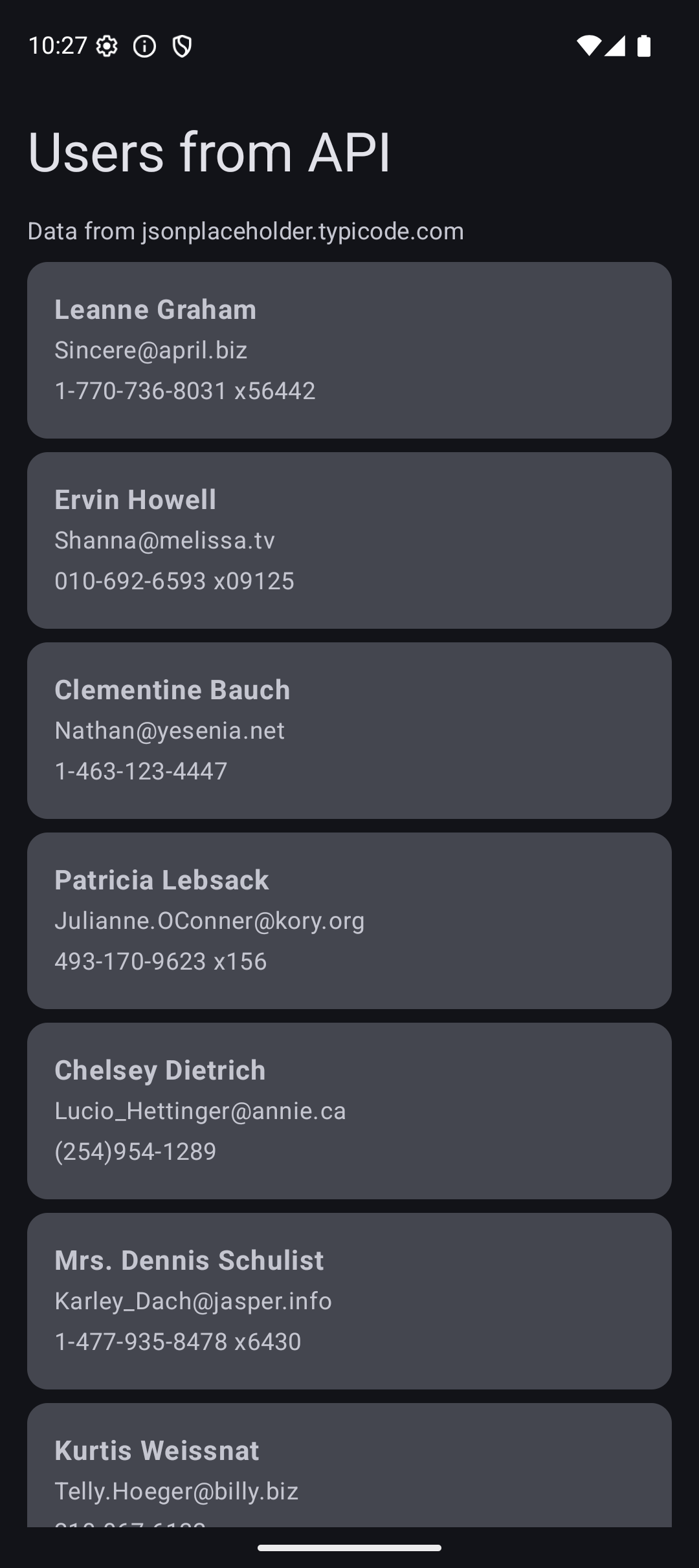Select the Kurtis Weissnat card
Viewport: 699px width, 1568px height.
pyautogui.click(x=349, y=1468)
